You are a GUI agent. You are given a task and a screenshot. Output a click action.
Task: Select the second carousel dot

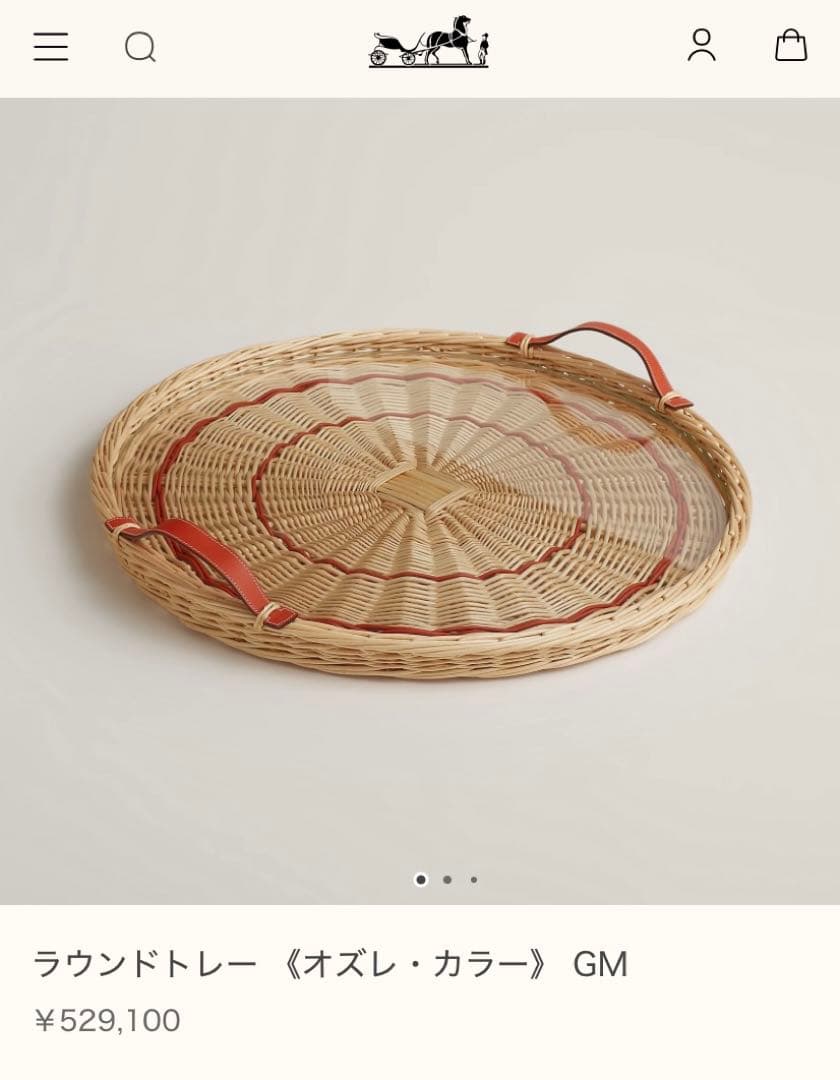pos(447,881)
